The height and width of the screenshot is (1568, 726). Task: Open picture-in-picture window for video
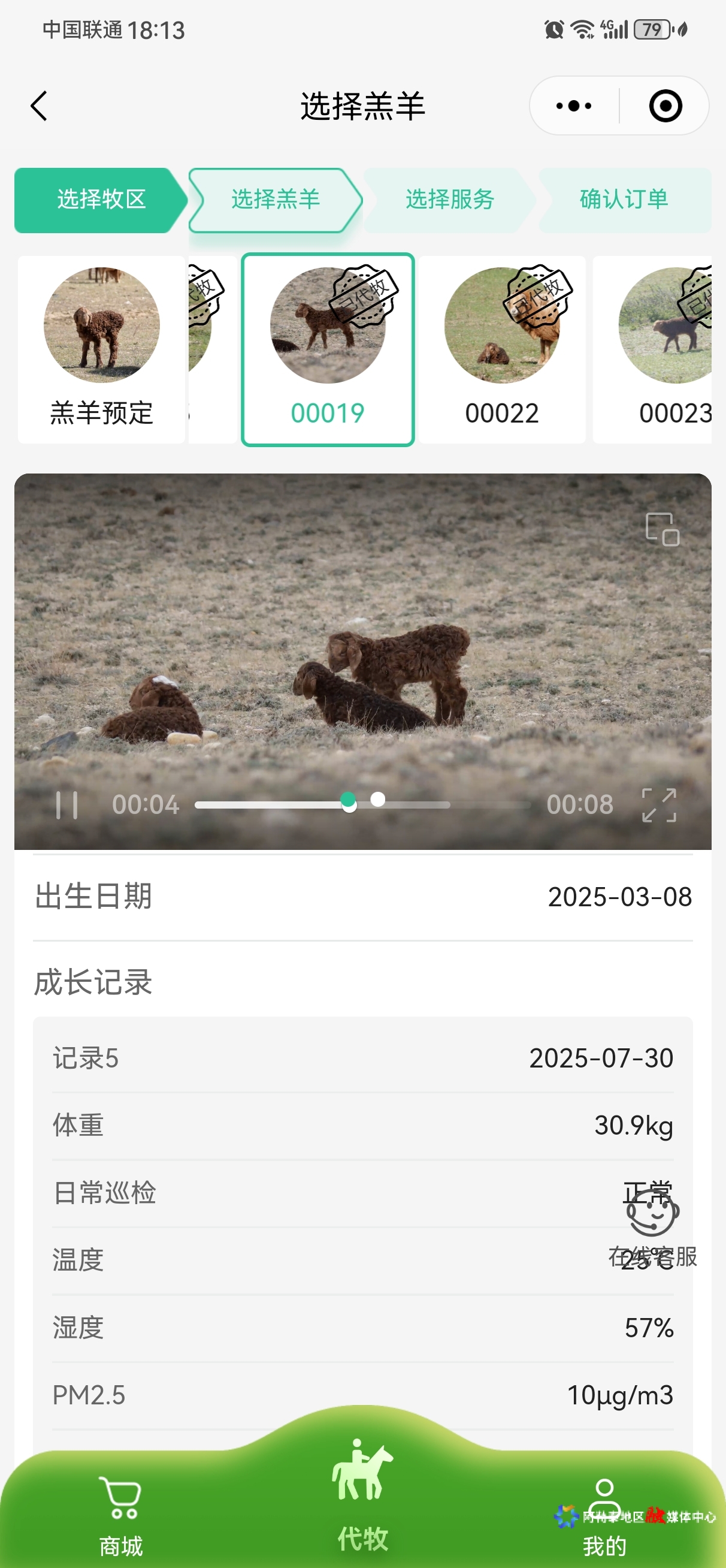[662, 529]
